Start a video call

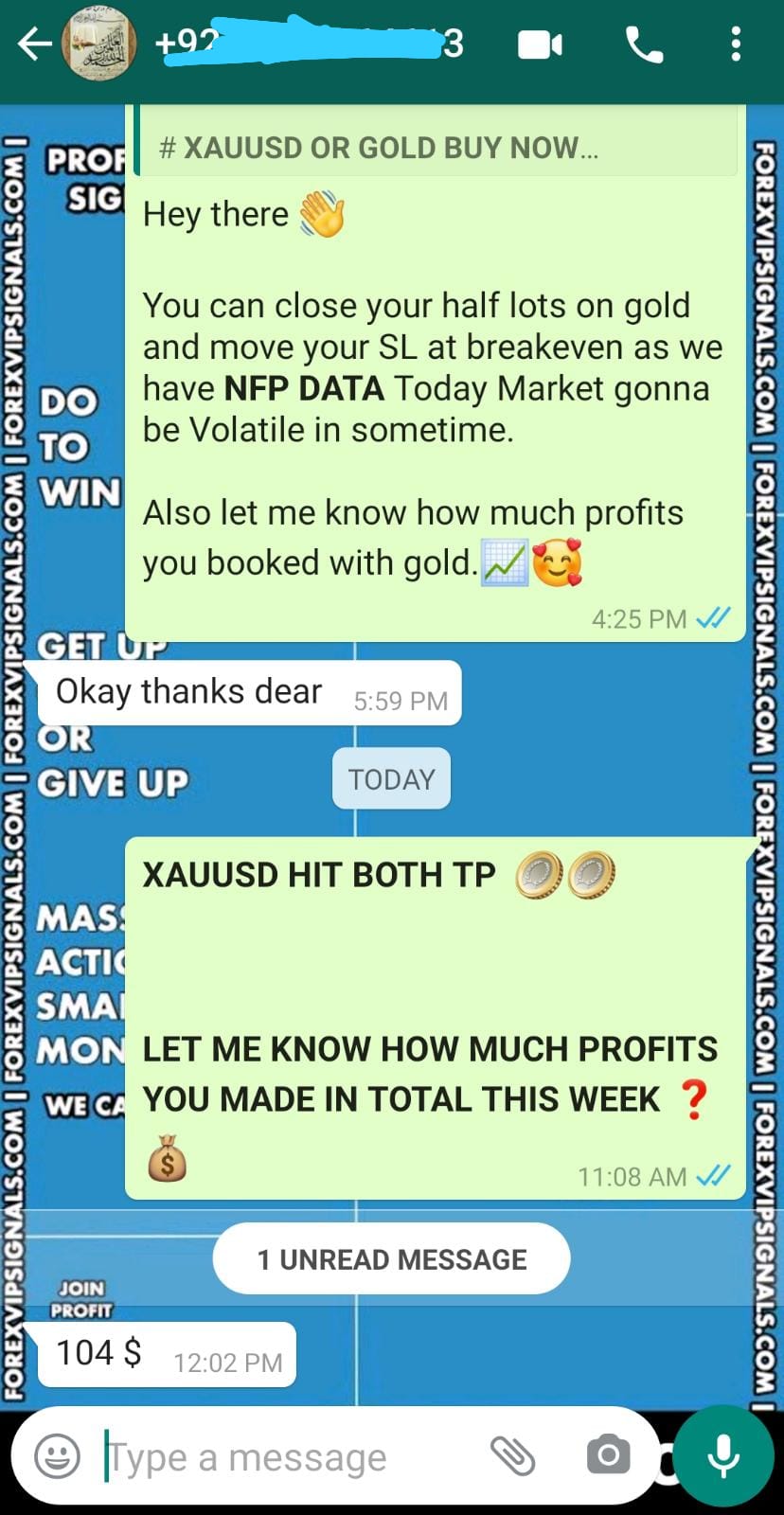point(541,45)
